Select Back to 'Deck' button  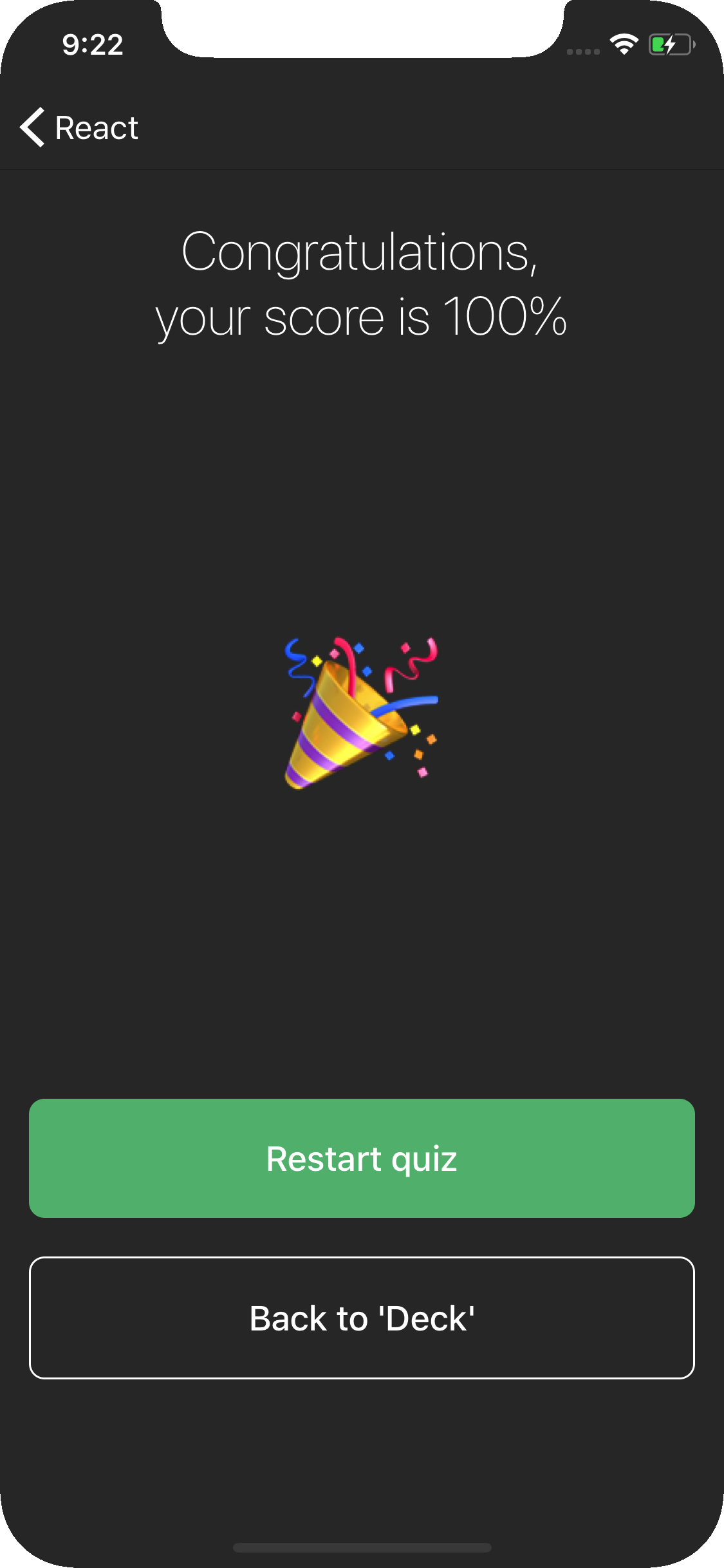362,1318
